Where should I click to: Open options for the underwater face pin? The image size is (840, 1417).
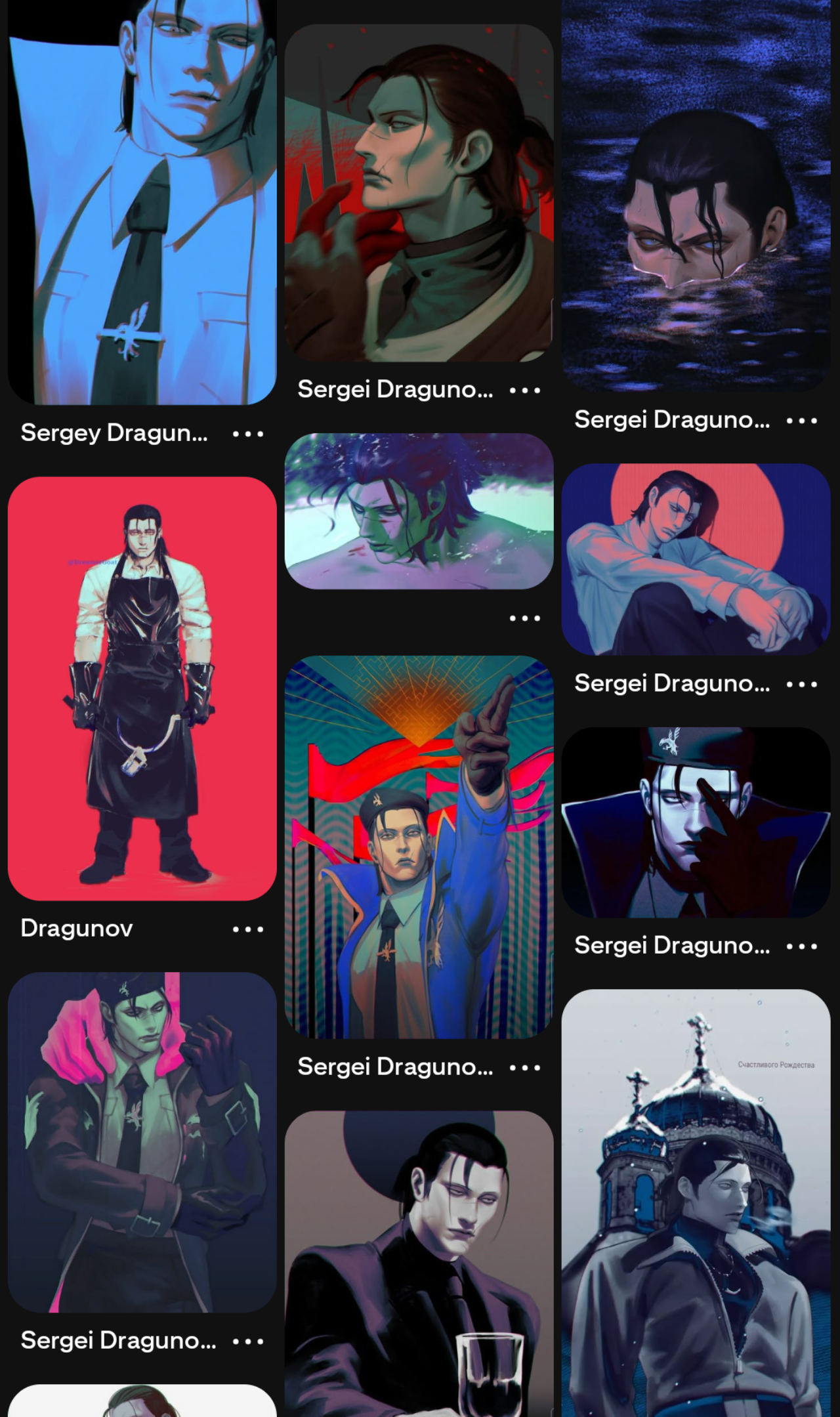(x=802, y=421)
